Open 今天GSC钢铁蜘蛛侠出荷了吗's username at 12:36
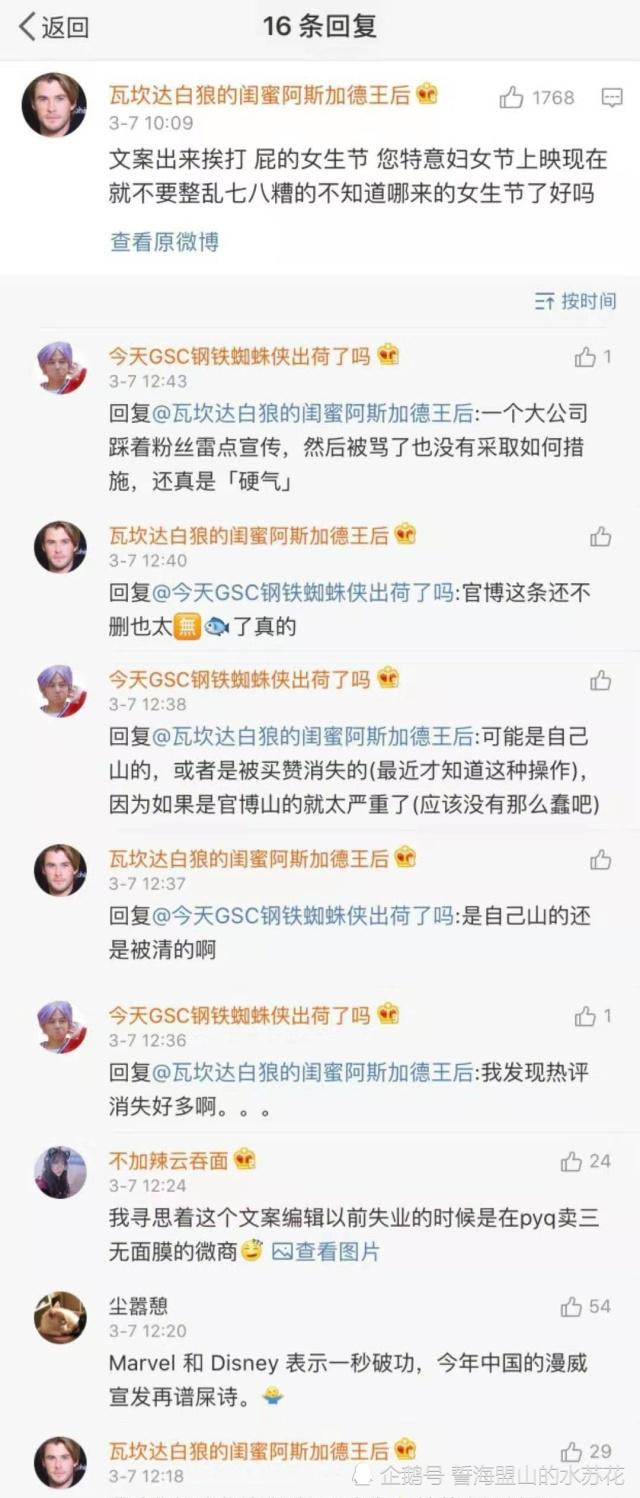This screenshot has height=1498, width=640. tap(239, 1015)
